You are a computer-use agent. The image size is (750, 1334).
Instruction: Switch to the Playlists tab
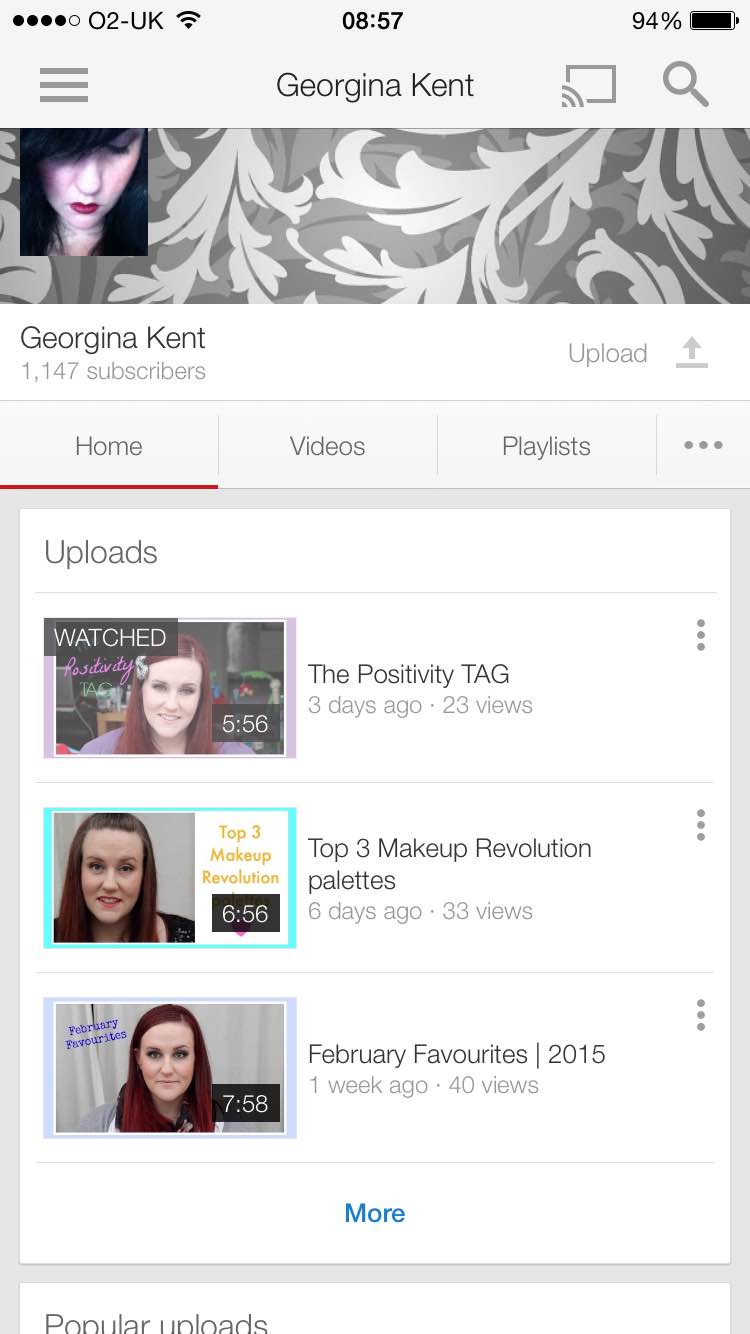coord(546,446)
